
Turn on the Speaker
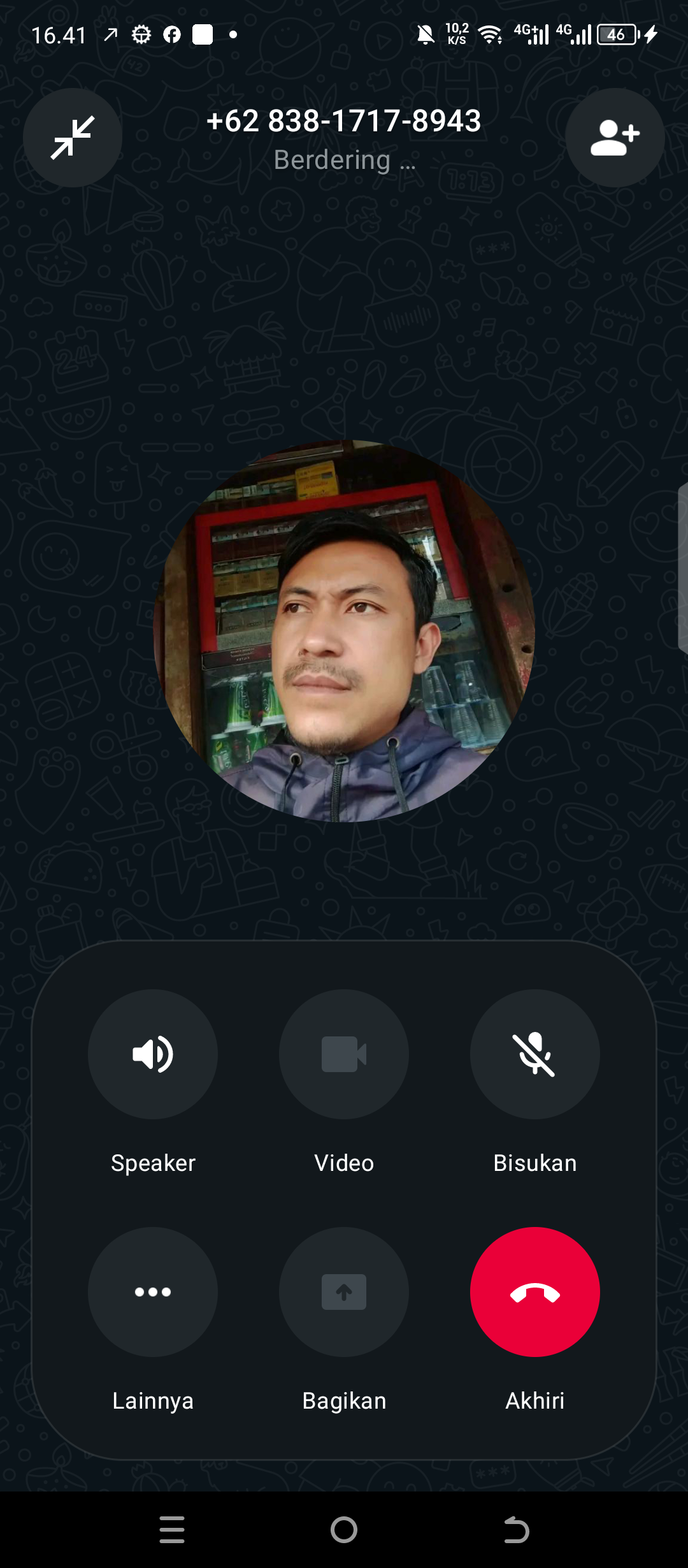[153, 1054]
